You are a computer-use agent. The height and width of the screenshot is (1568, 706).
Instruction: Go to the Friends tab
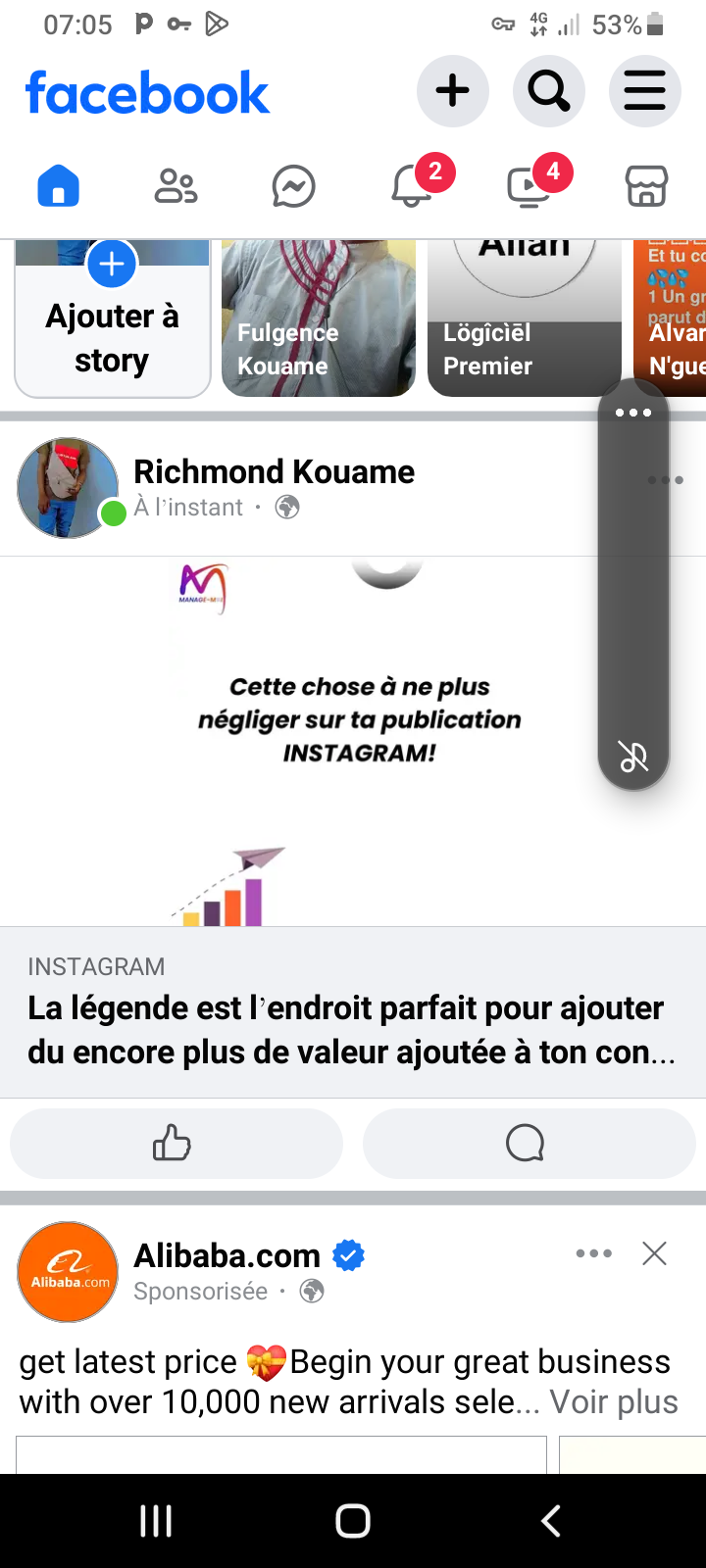176,185
